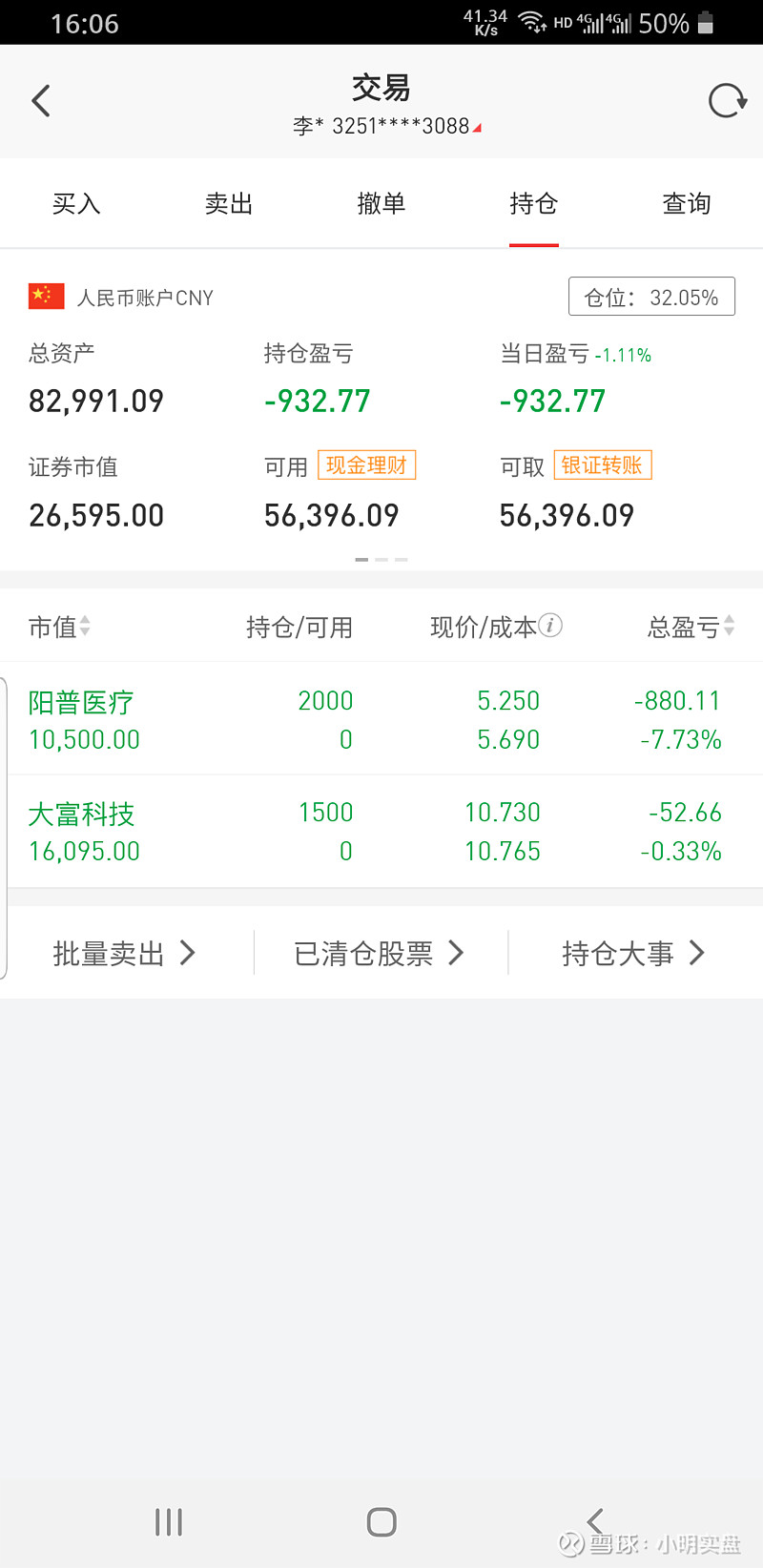Open 持仓大事

[x=633, y=953]
